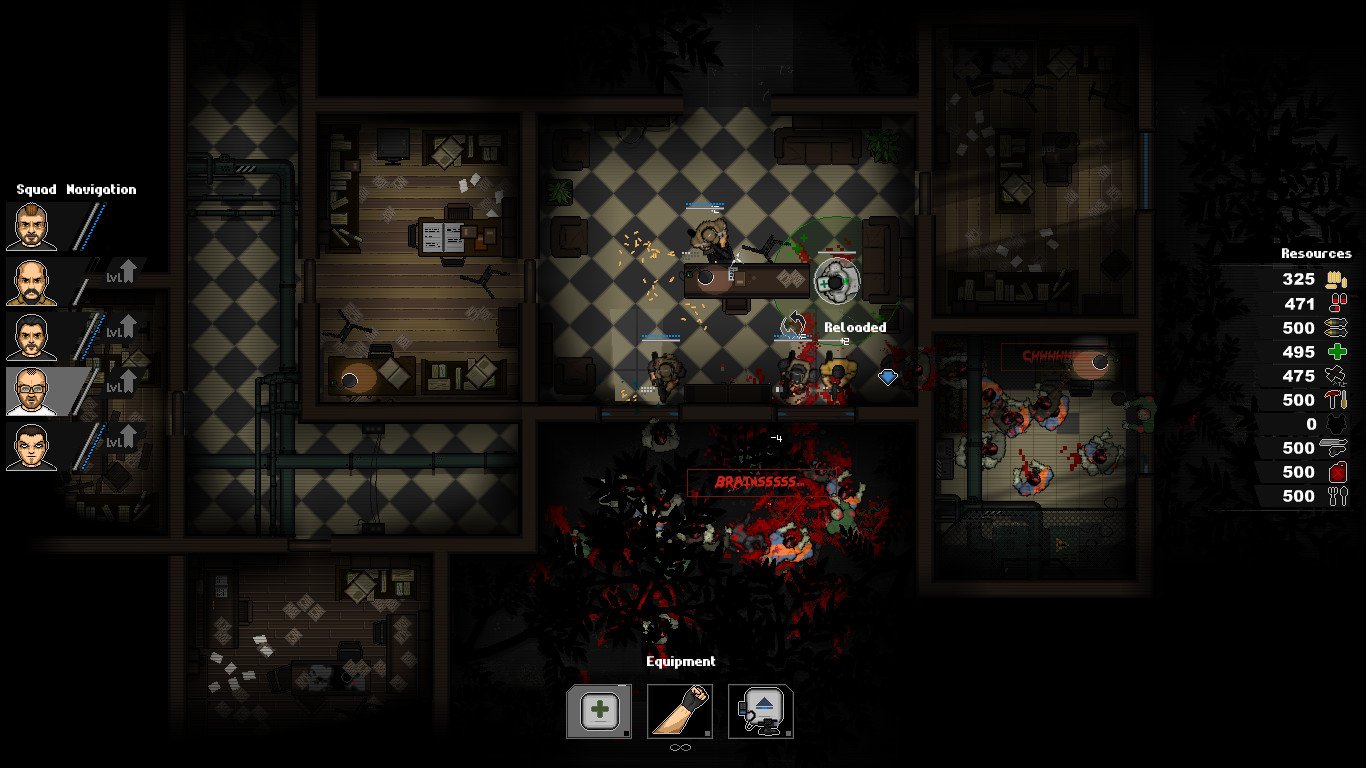The height and width of the screenshot is (768, 1366).
Task: Equip the bare fist melee slot
Action: click(680, 711)
